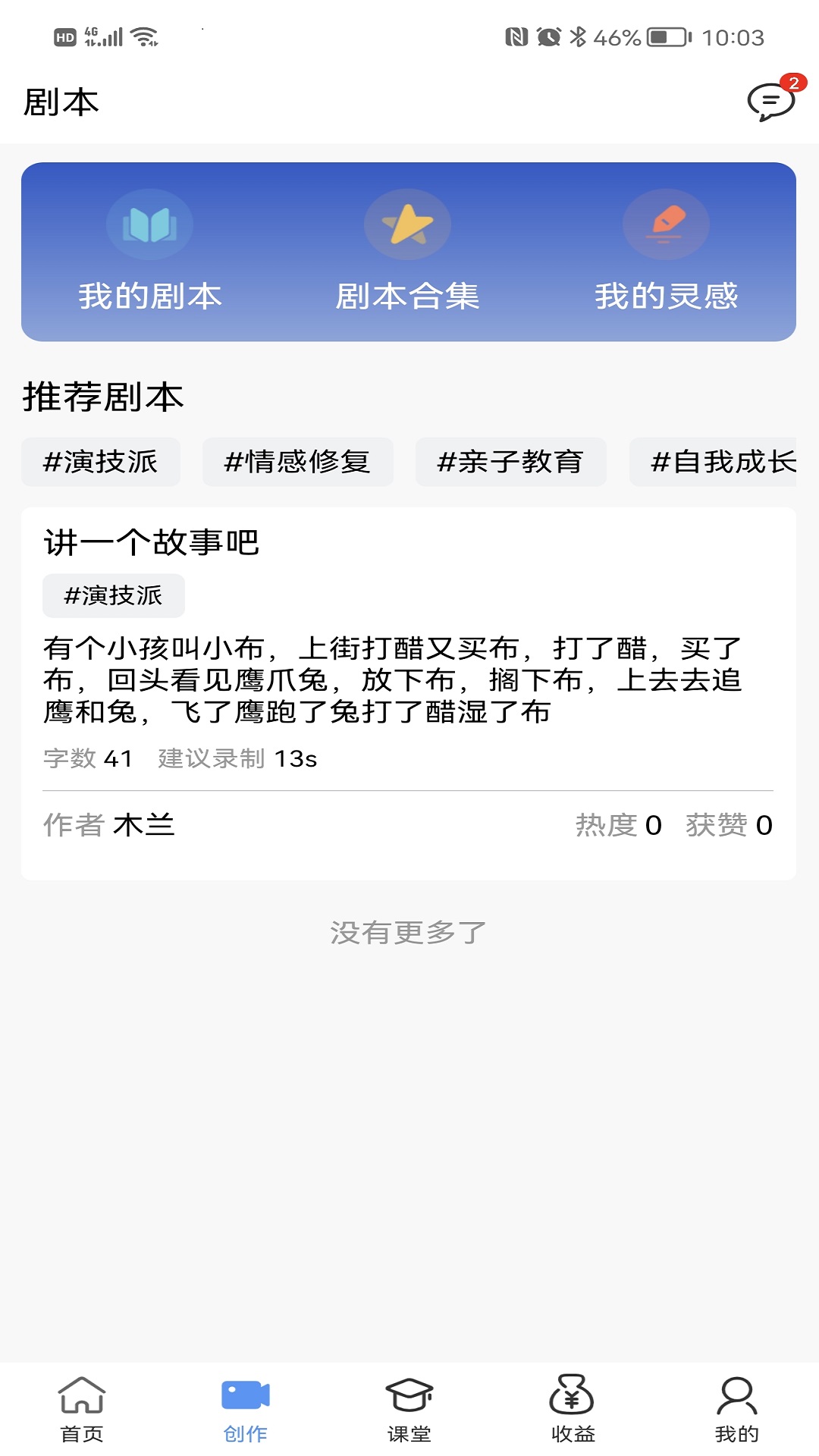This screenshot has height=1456, width=819.
Task: Open 我的剧本 book icon
Action: (x=149, y=224)
